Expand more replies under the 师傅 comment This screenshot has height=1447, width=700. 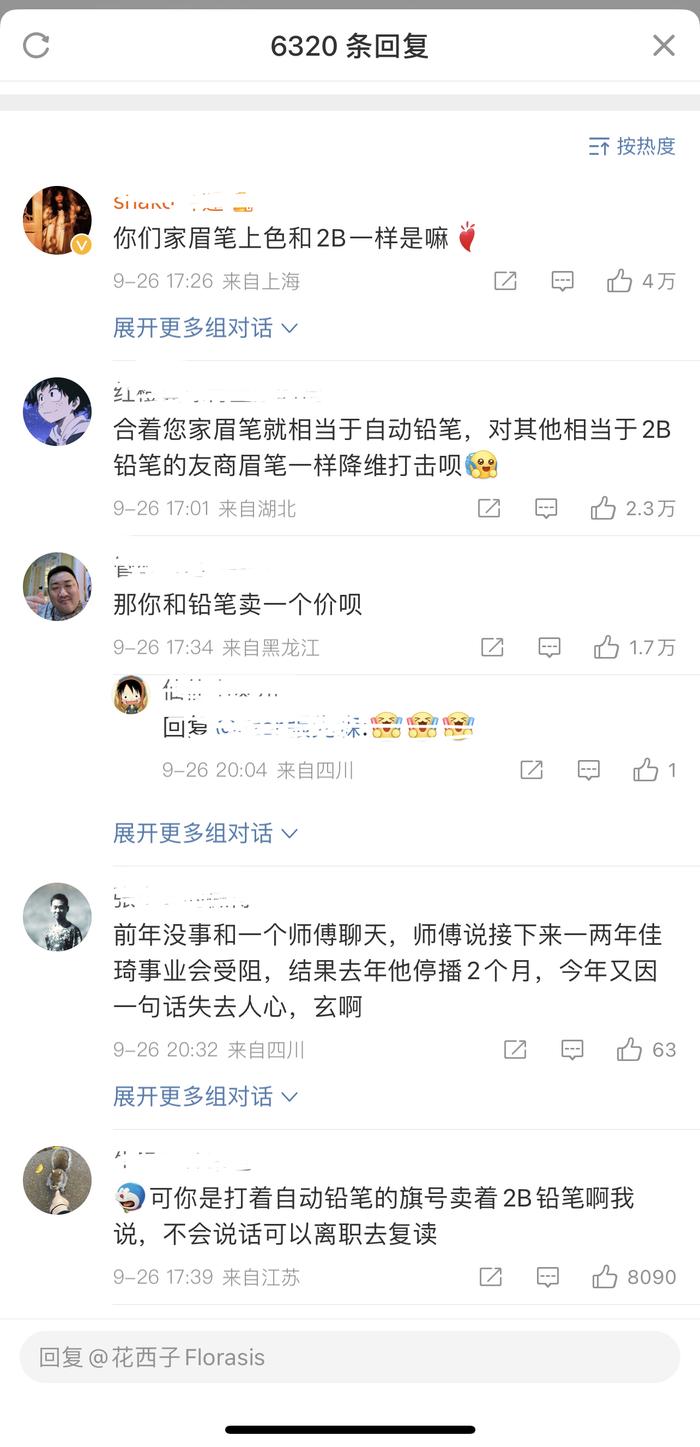tap(205, 1096)
